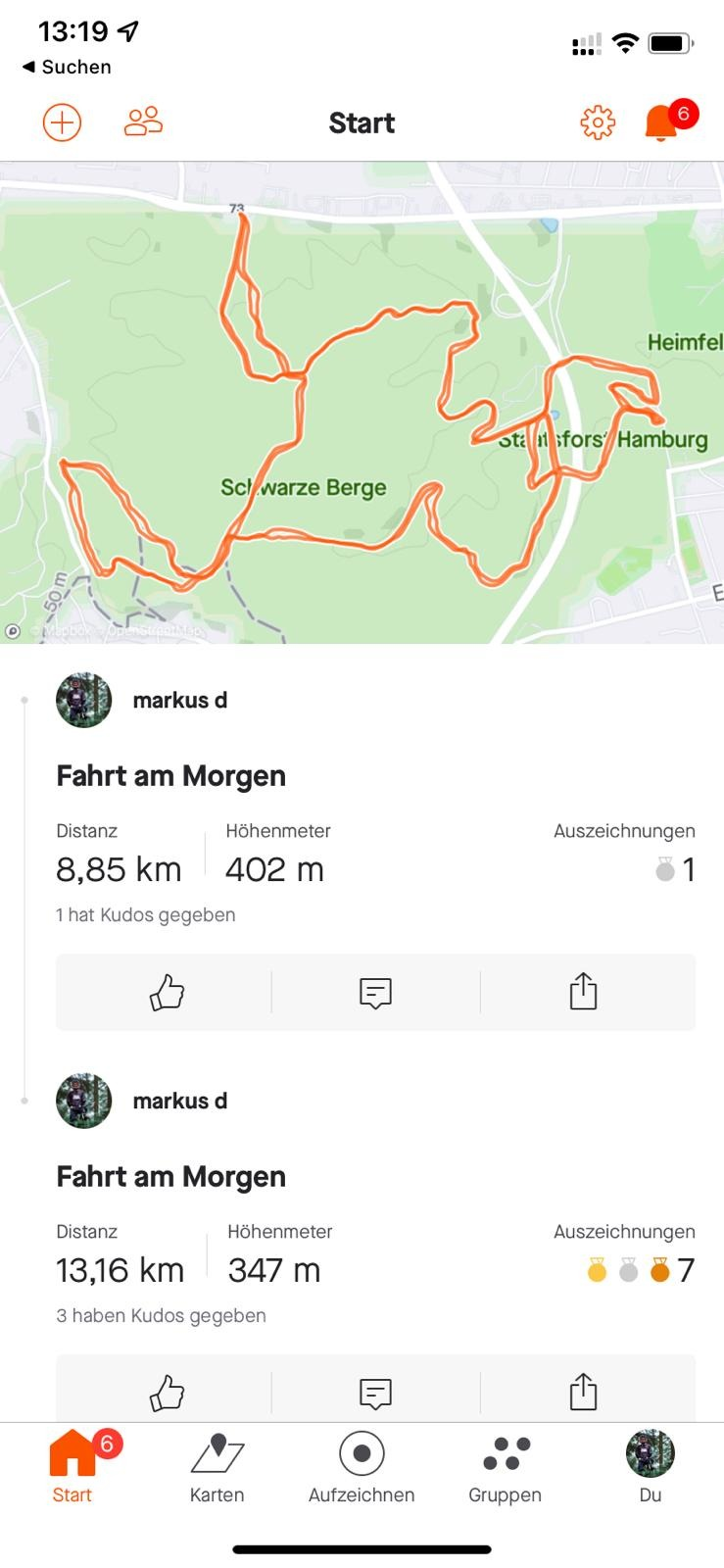The height and width of the screenshot is (1568, 724).
Task: Comment on the 13,16 km ride
Action: pos(375,1393)
